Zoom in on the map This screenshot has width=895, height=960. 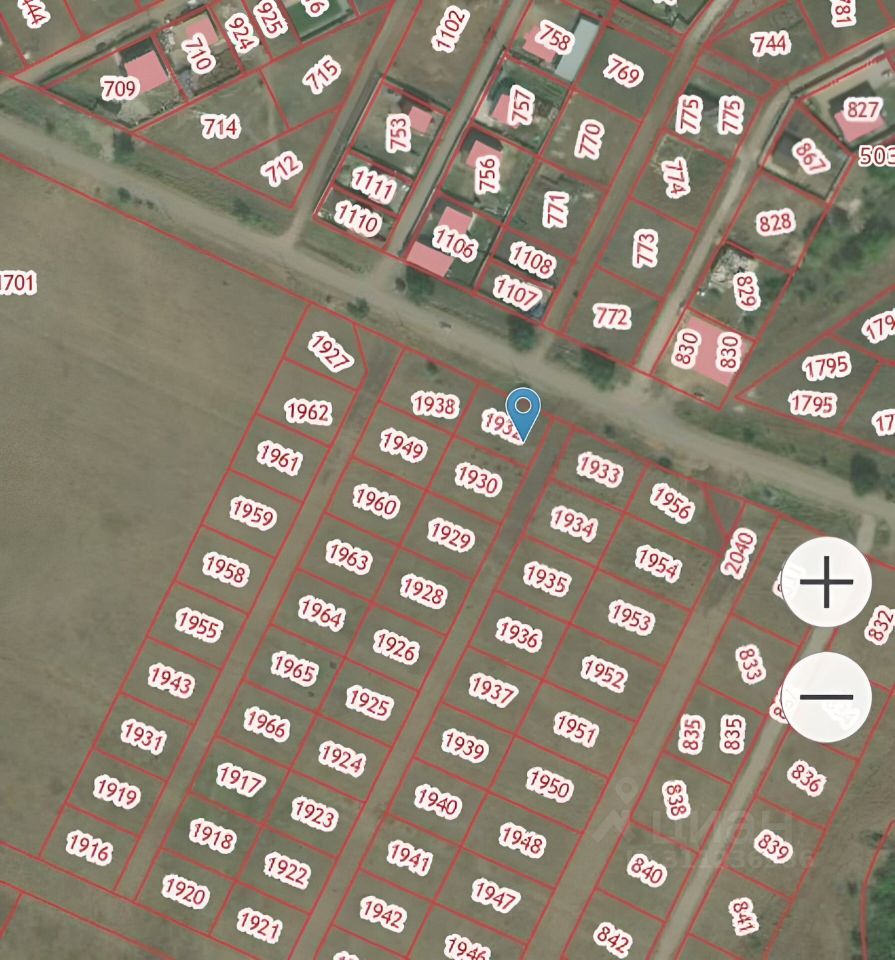(826, 583)
